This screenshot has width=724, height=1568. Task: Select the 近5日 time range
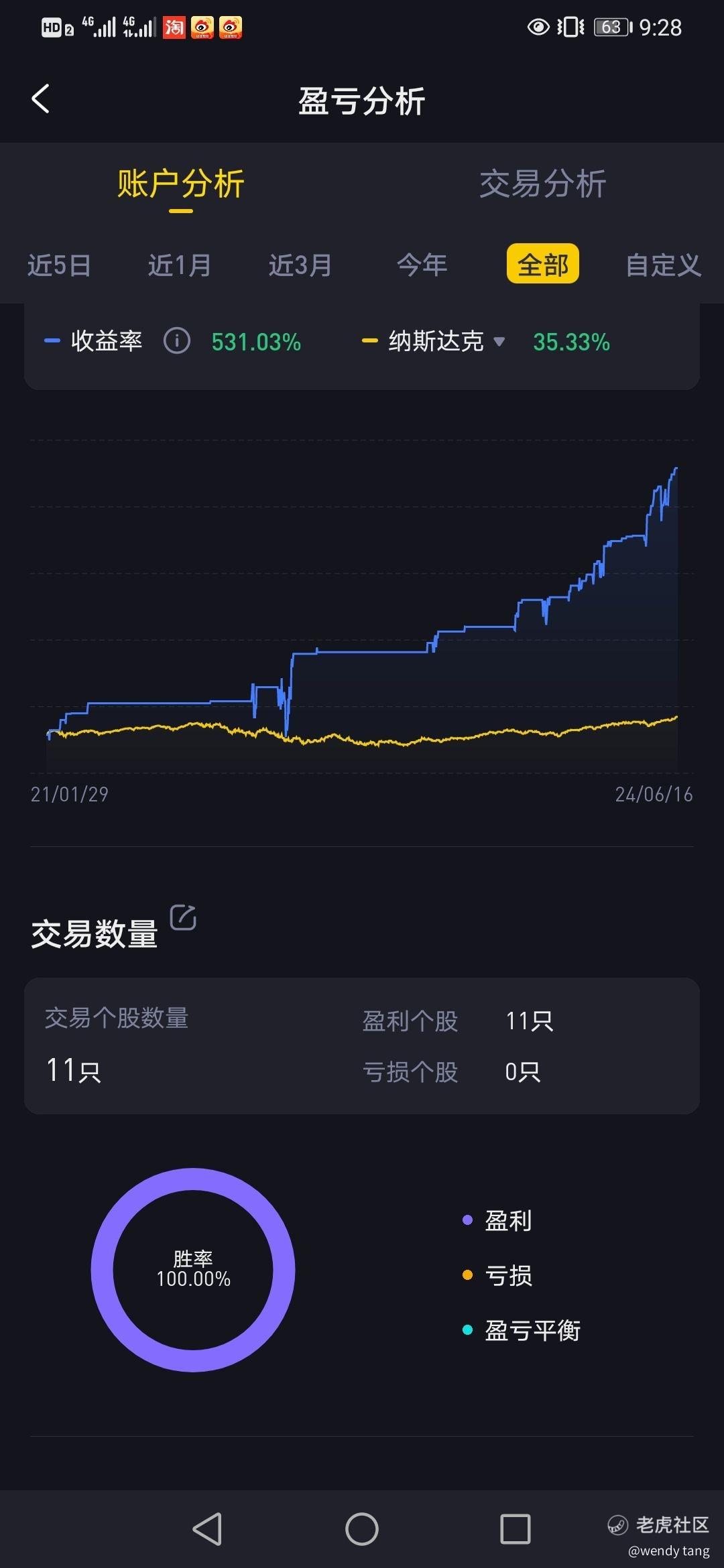[59, 265]
